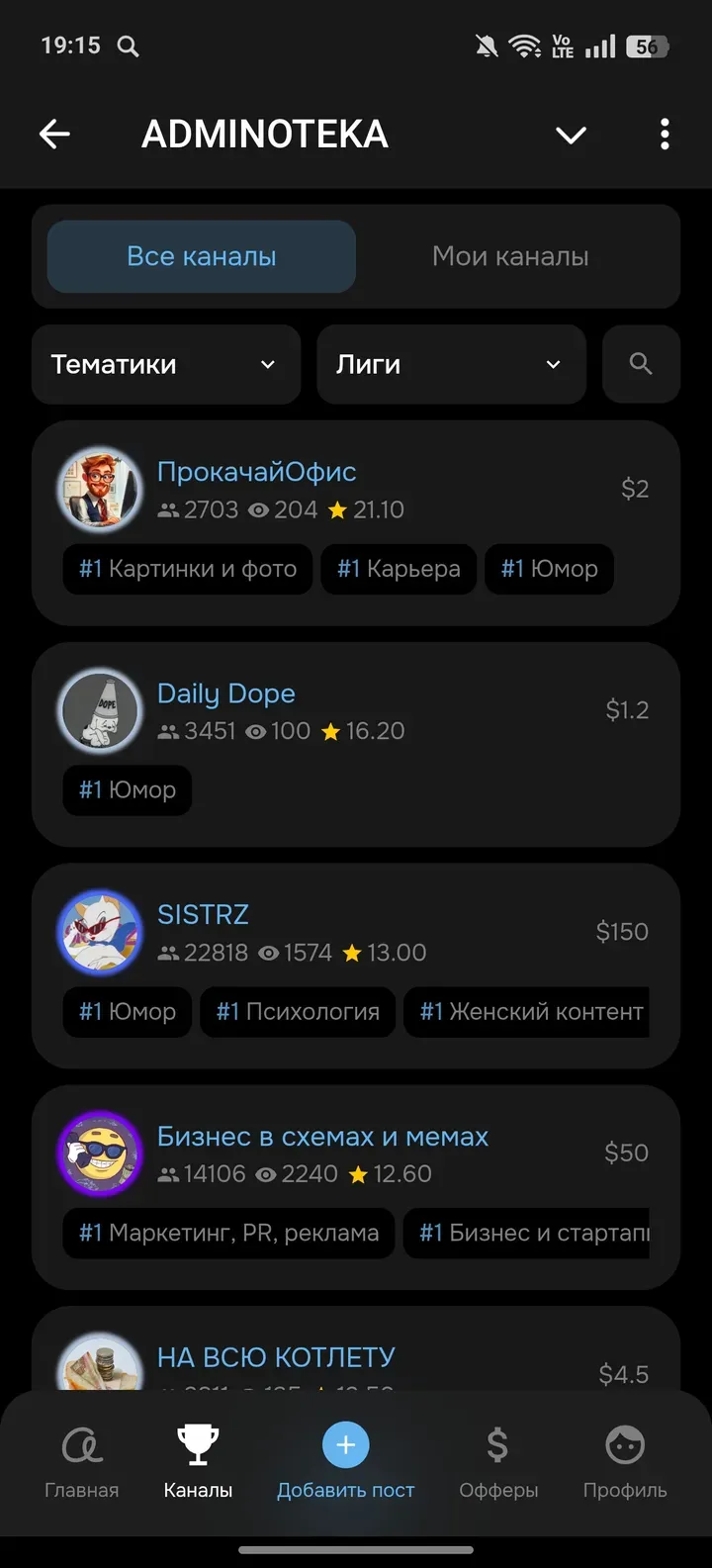Tap the channel search magnifier

(x=641, y=364)
